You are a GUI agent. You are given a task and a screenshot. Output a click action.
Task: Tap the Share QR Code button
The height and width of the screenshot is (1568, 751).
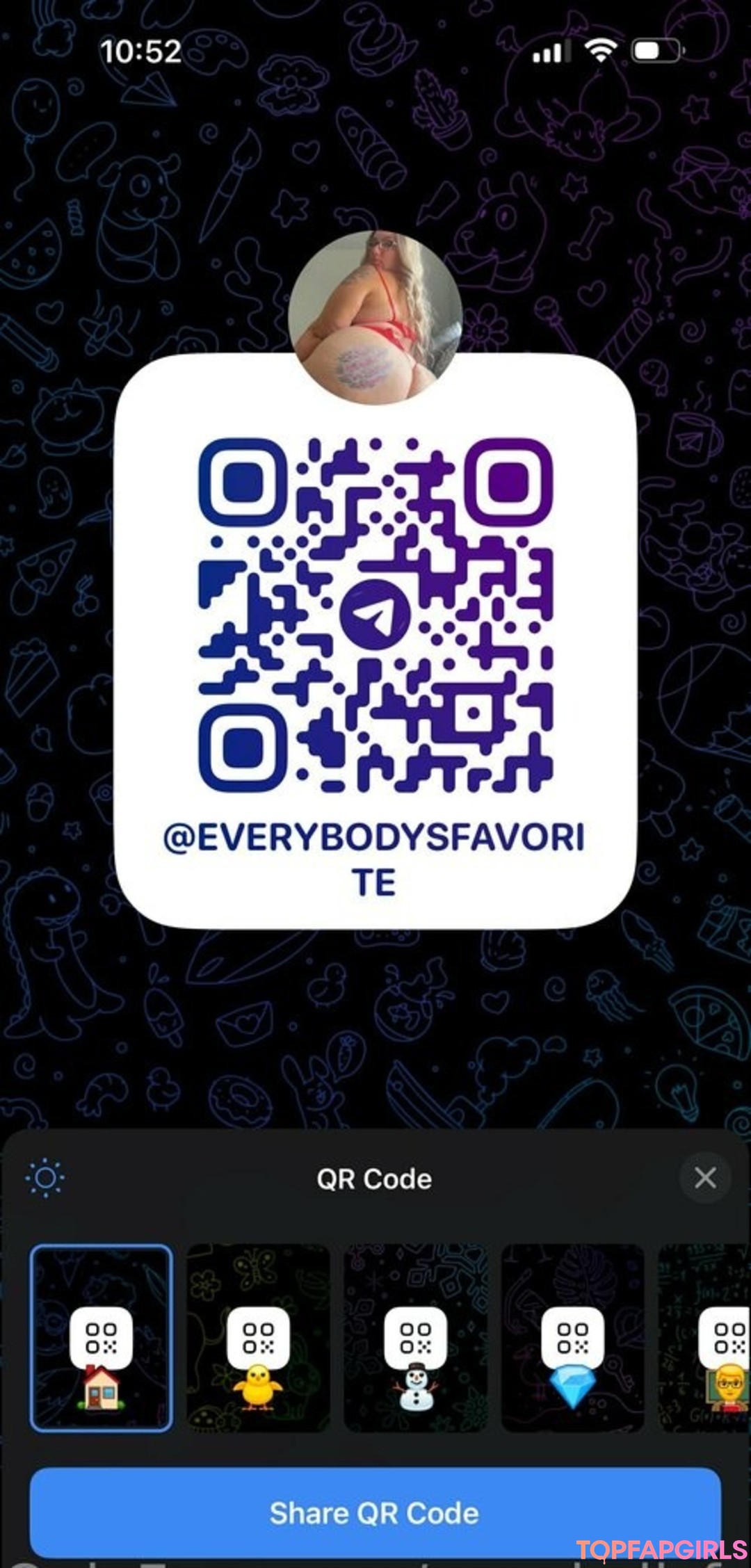tap(375, 1513)
